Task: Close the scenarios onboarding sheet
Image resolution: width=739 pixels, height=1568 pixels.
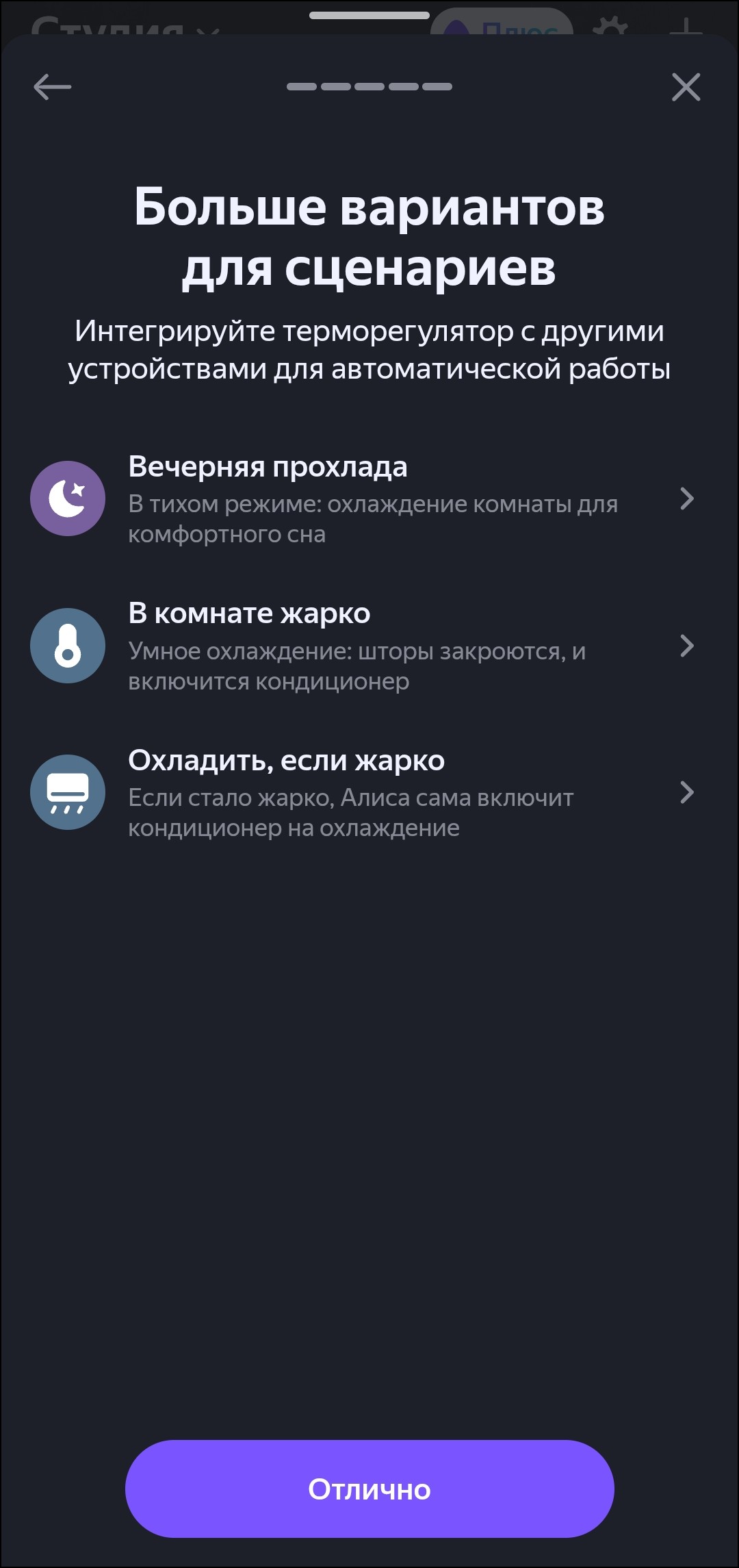Action: click(686, 87)
